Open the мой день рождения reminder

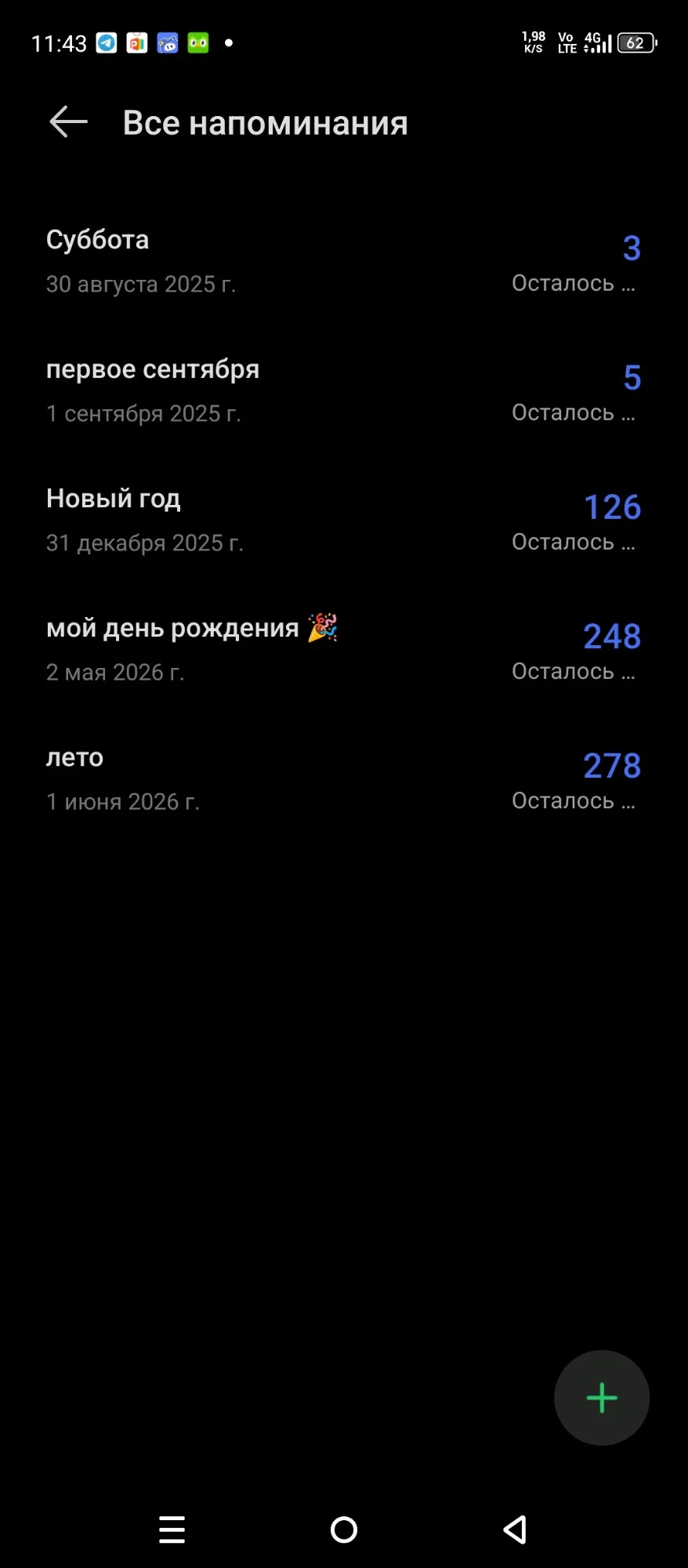[344, 649]
